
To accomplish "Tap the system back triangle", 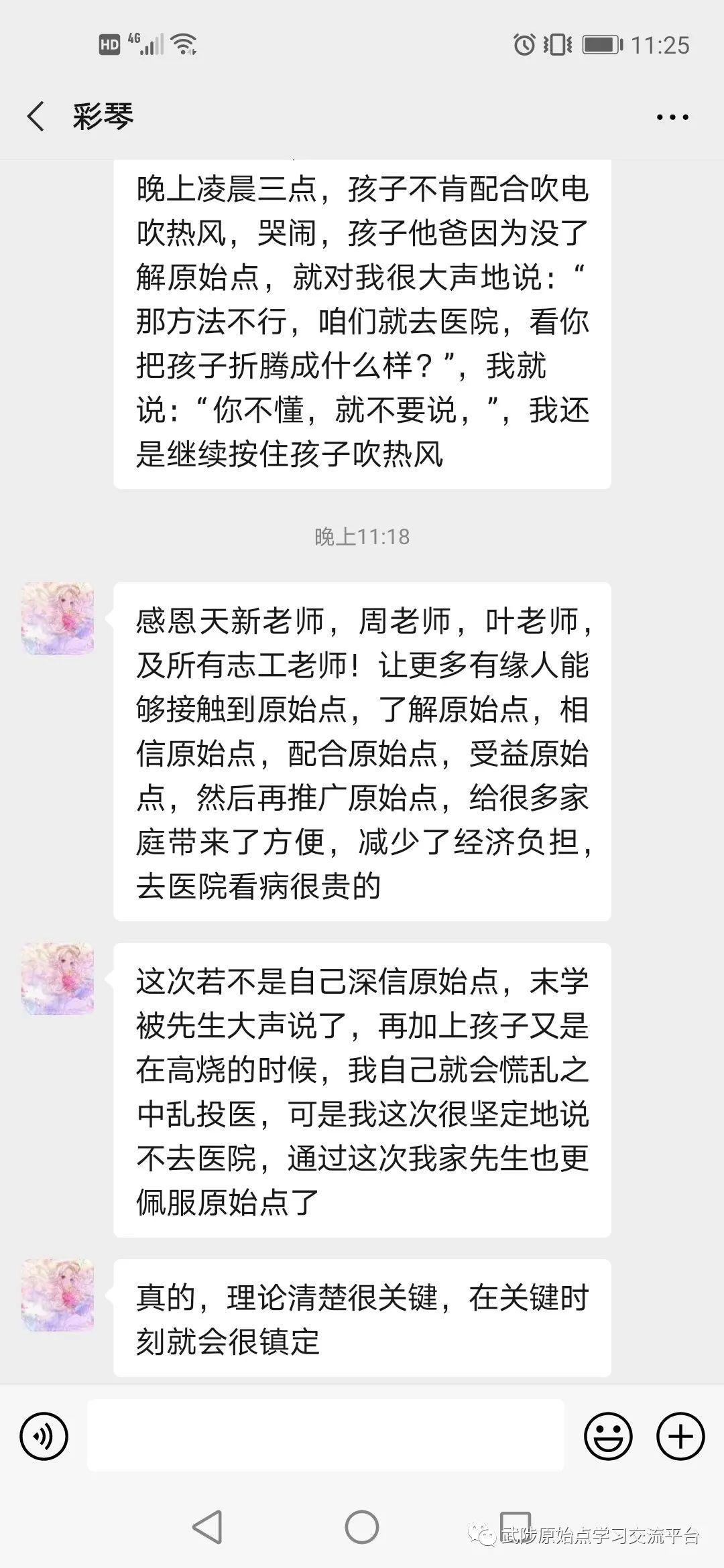I will 207,1526.
